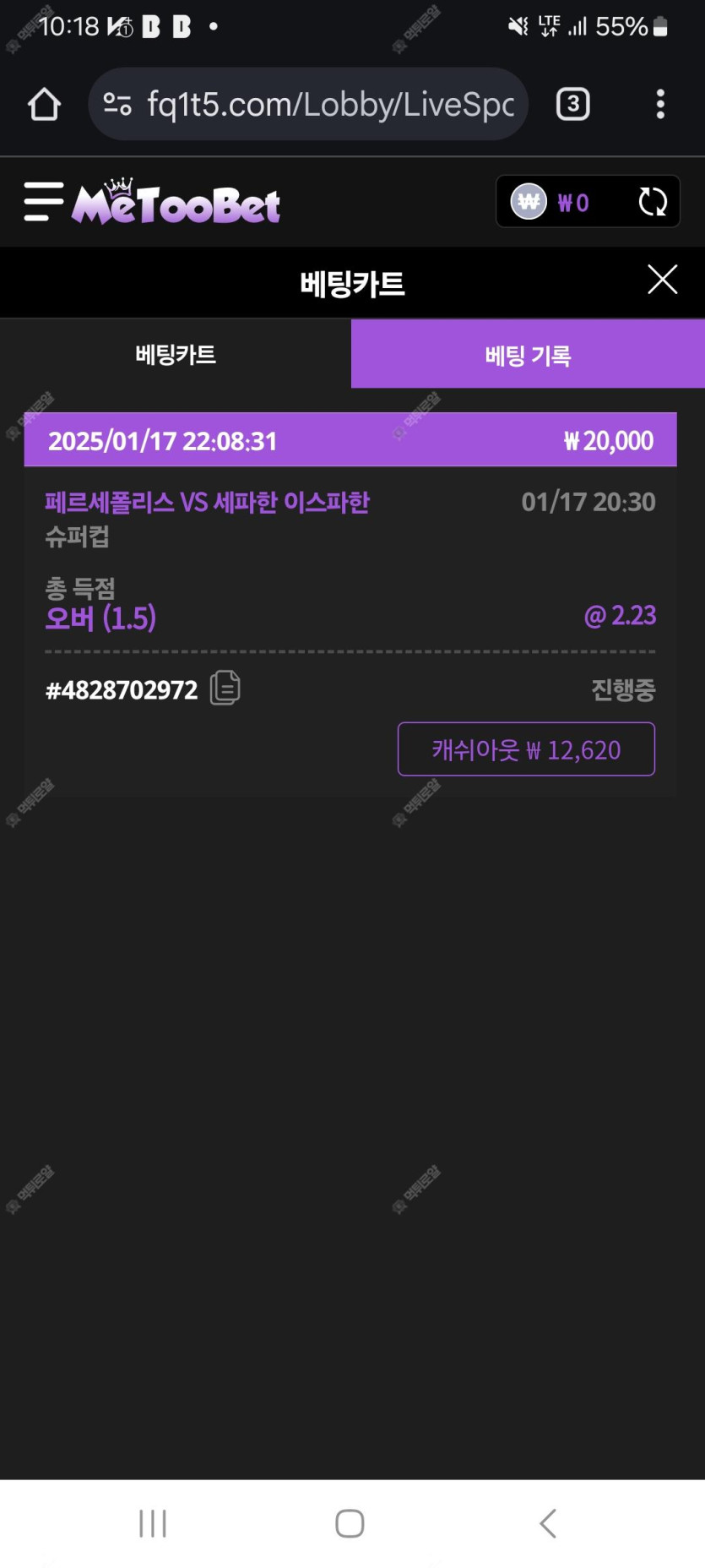This screenshot has width=705, height=1568.
Task: Open the browser address bar
Action: (329, 105)
